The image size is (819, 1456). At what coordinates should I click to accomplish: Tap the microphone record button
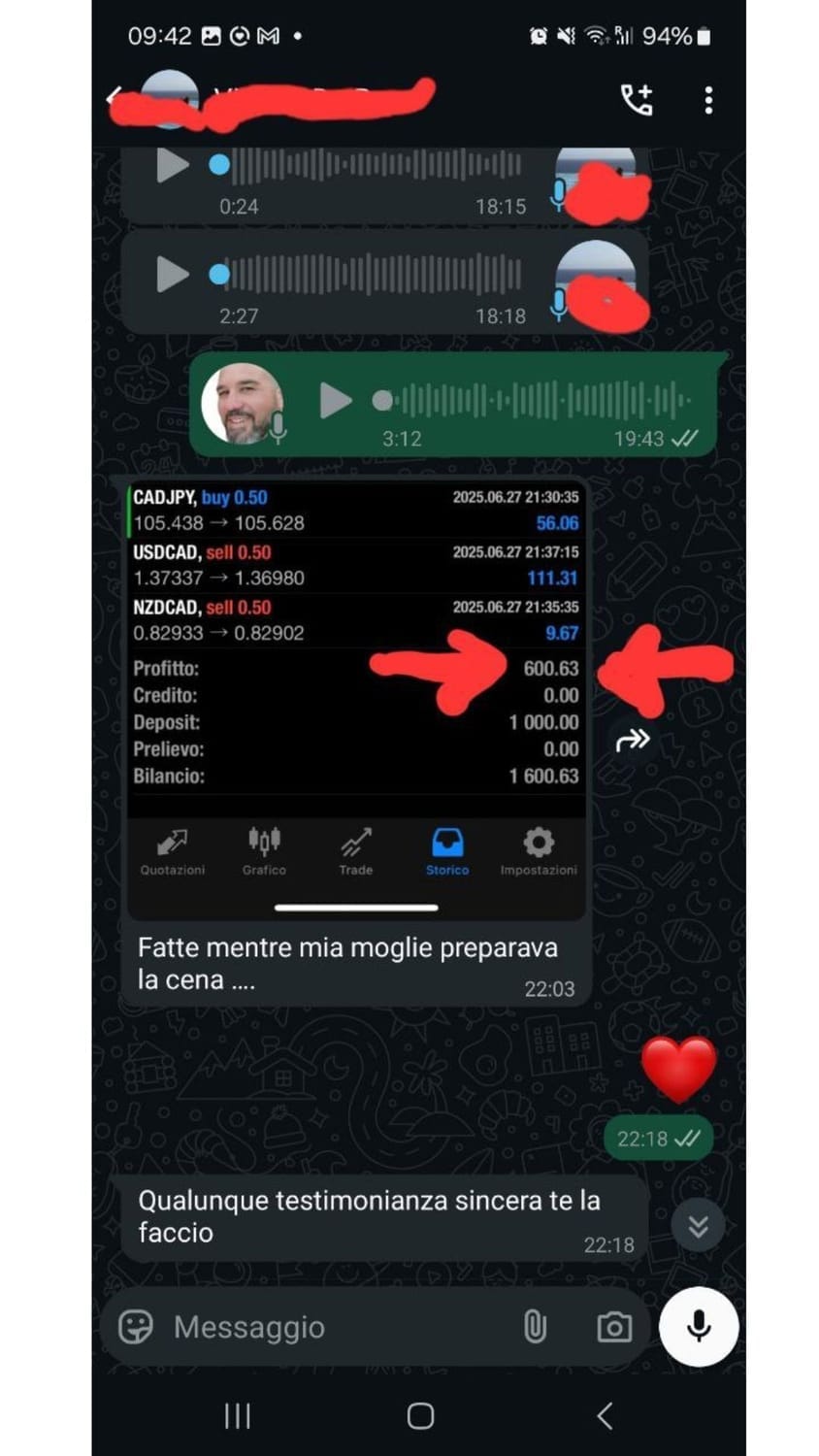[x=698, y=1326]
